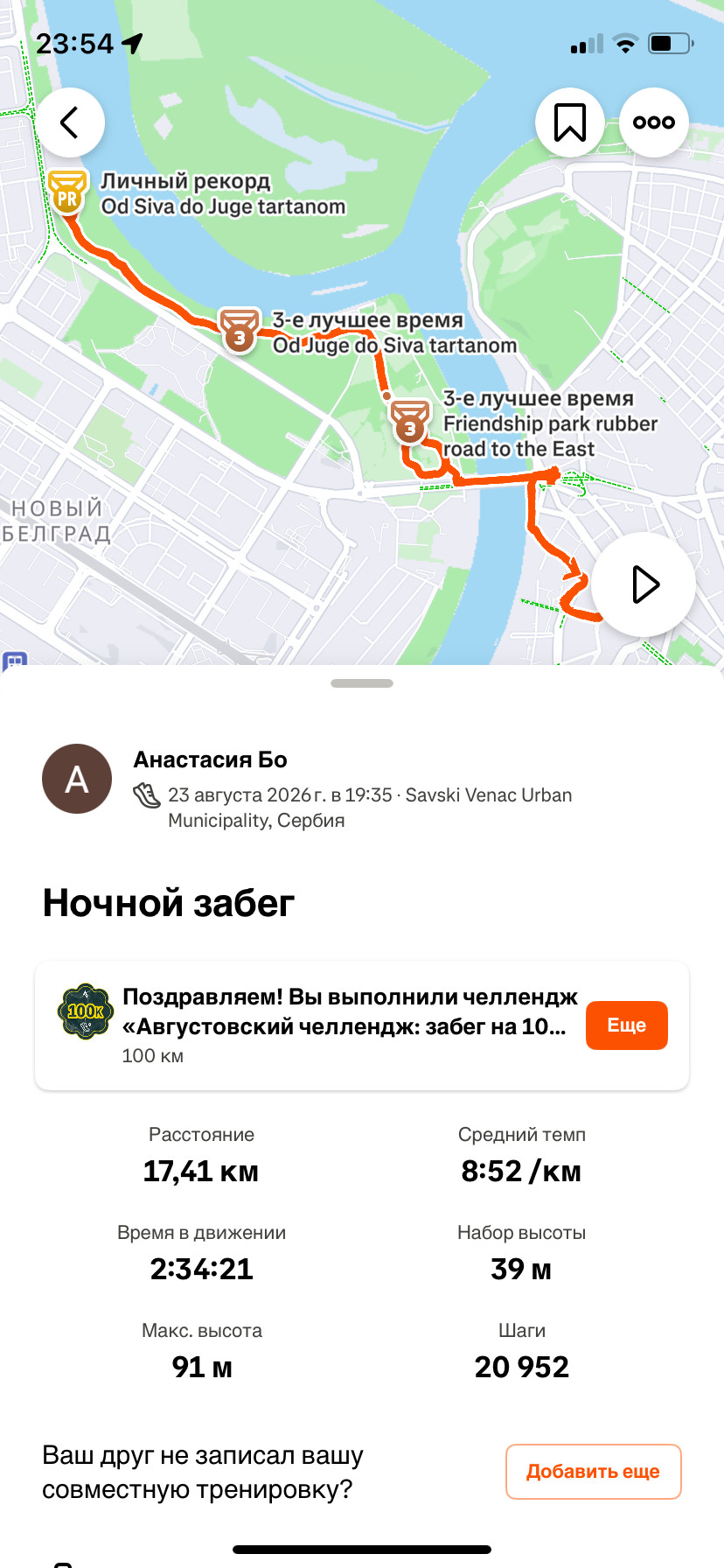Image resolution: width=724 pixels, height=1568 pixels.
Task: Open the Friendship park rubber road segment medal
Action: click(409, 422)
